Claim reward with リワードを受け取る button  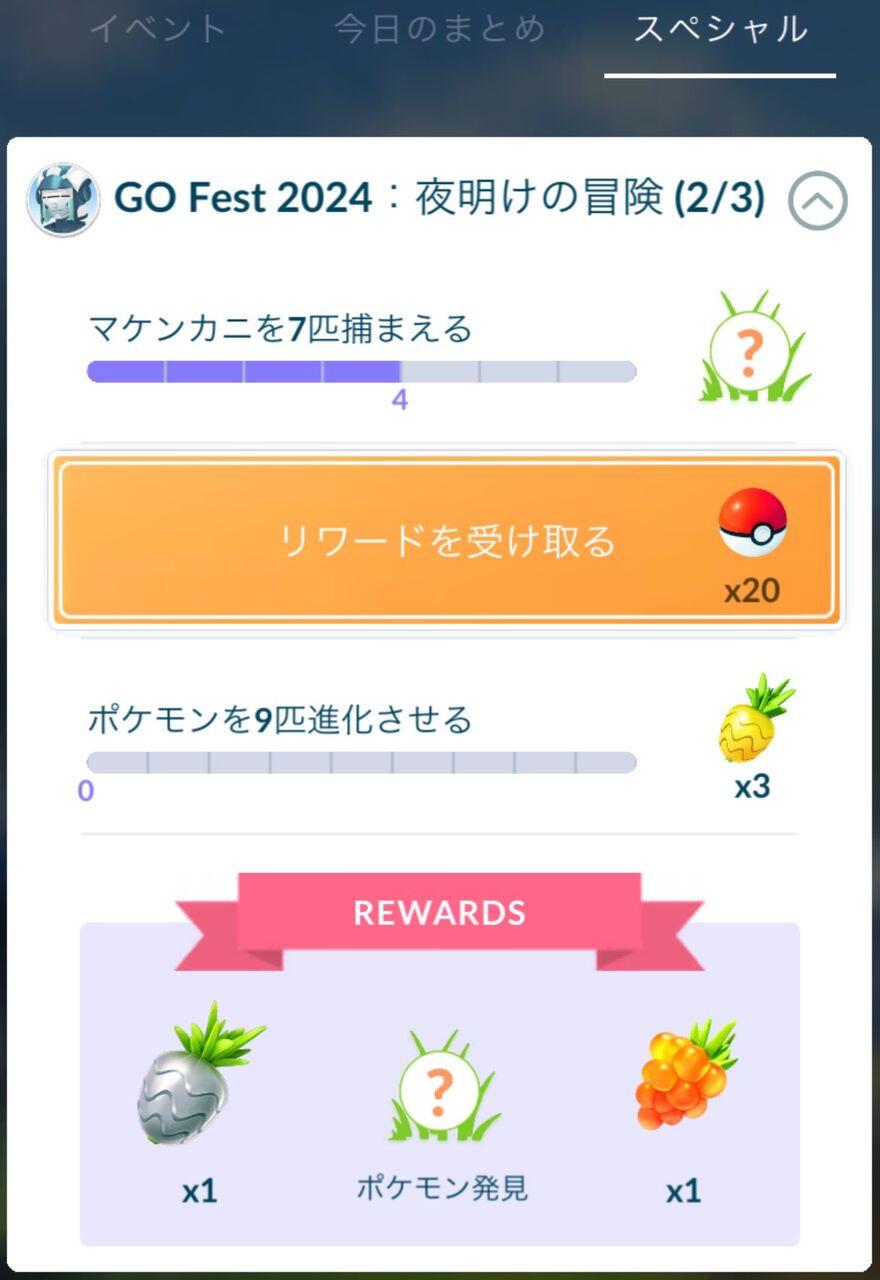point(446,541)
